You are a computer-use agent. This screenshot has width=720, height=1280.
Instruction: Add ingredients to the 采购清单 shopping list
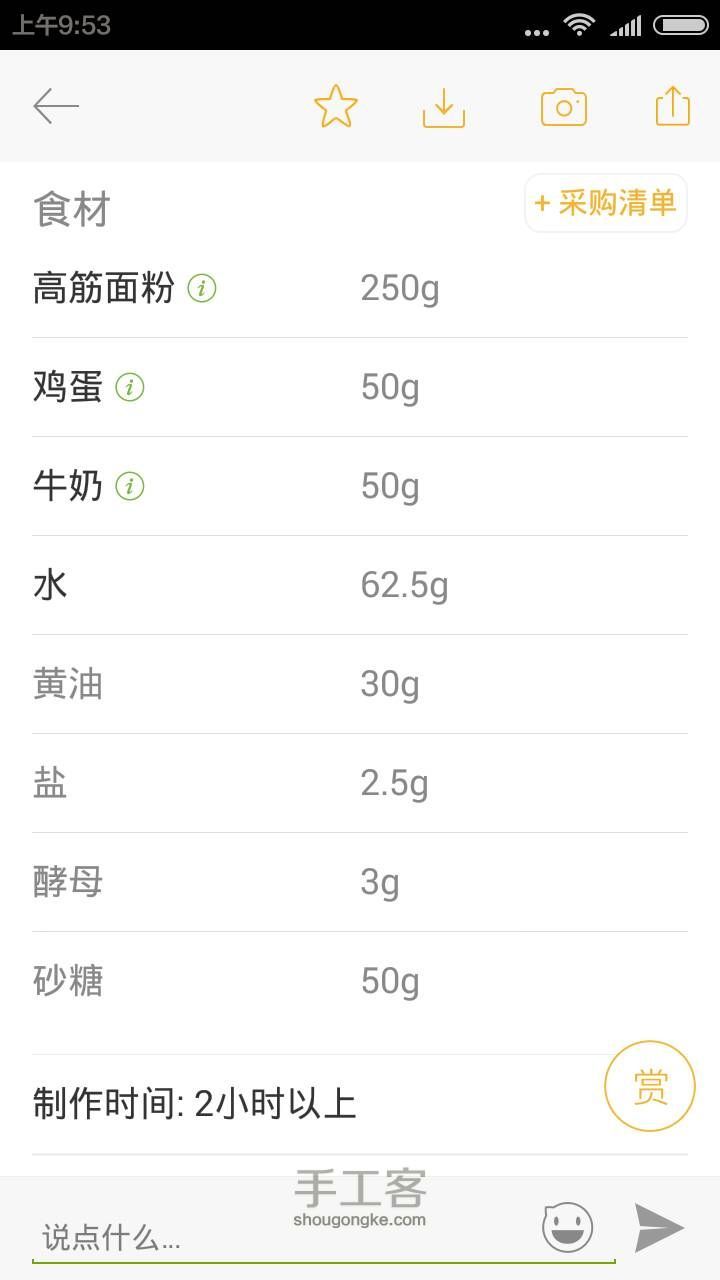[606, 203]
